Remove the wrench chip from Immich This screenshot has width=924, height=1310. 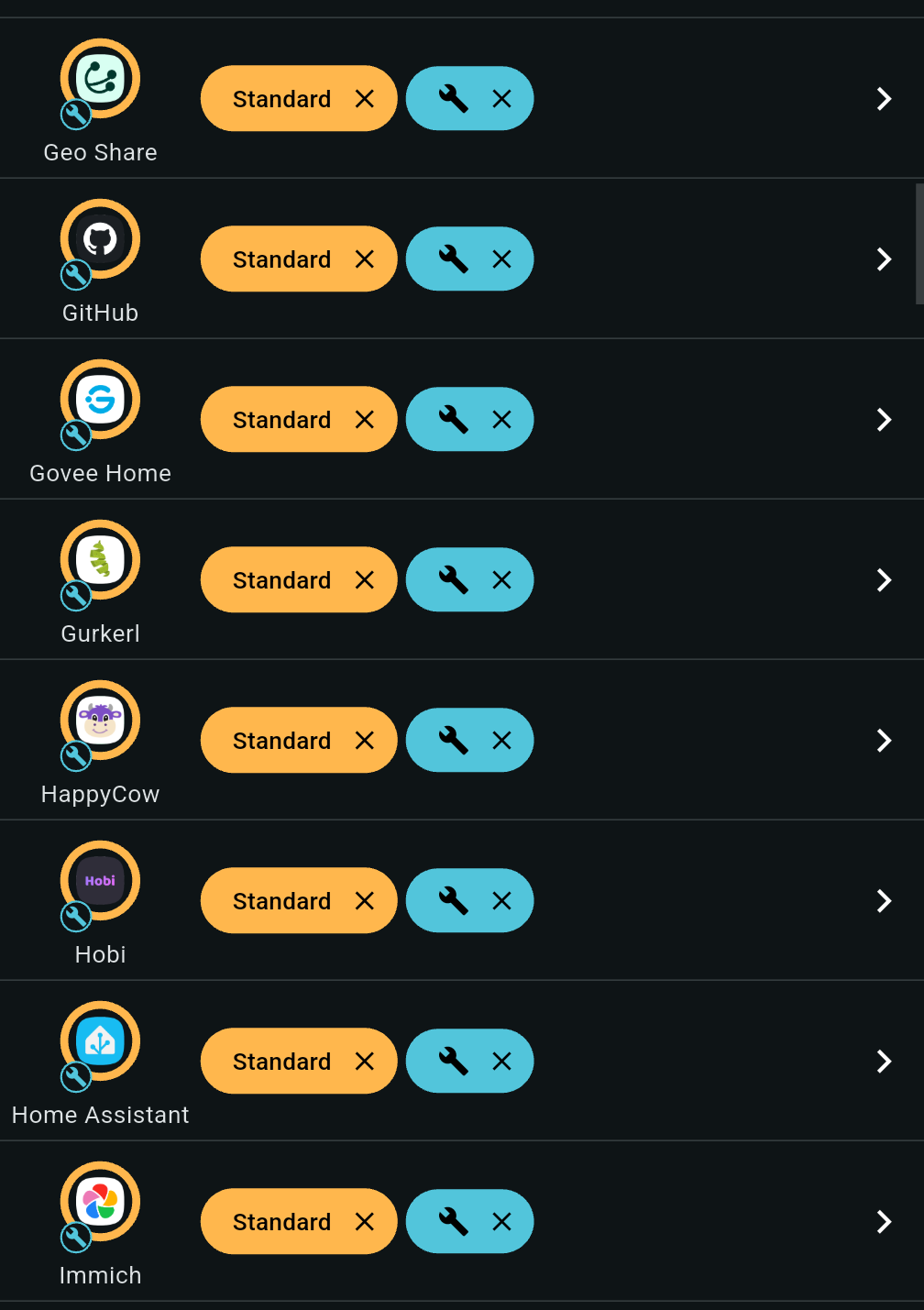click(x=501, y=1222)
